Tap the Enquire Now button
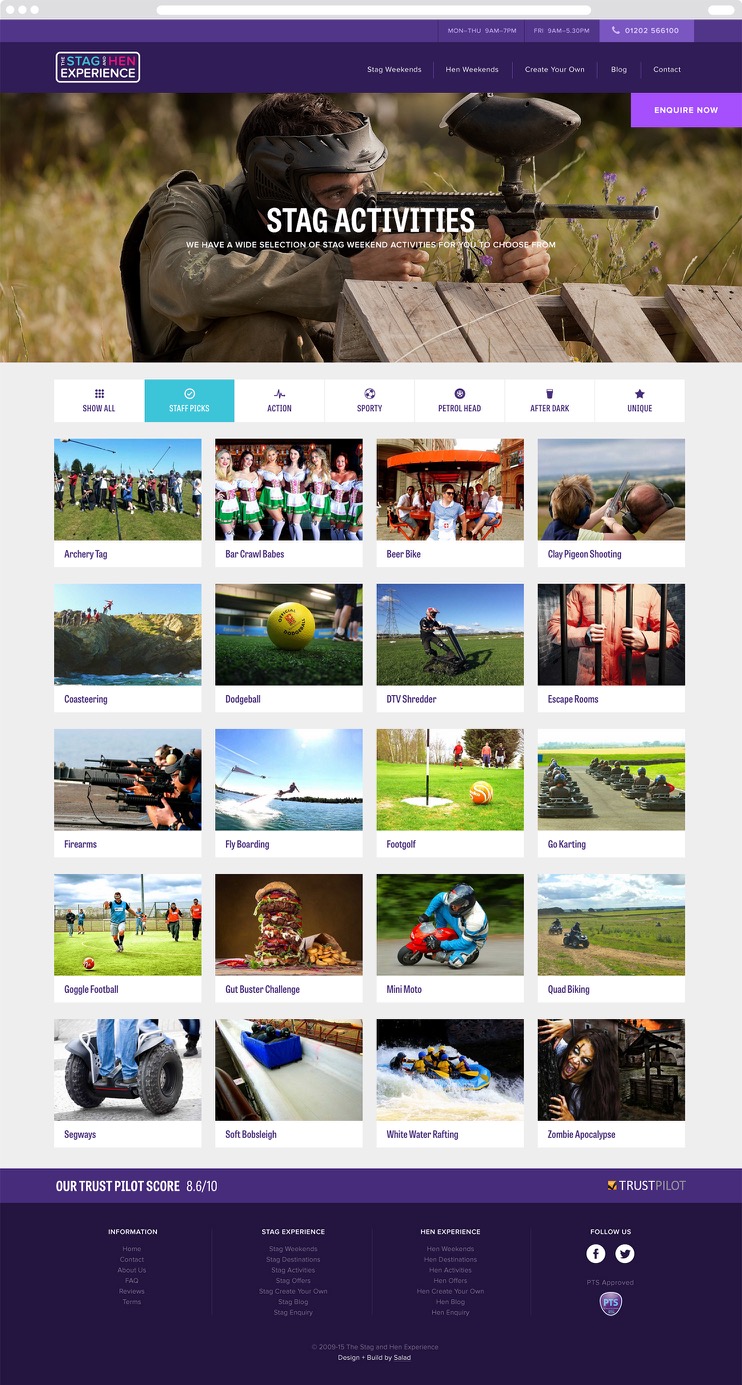The height and width of the screenshot is (1385, 742). pos(686,110)
